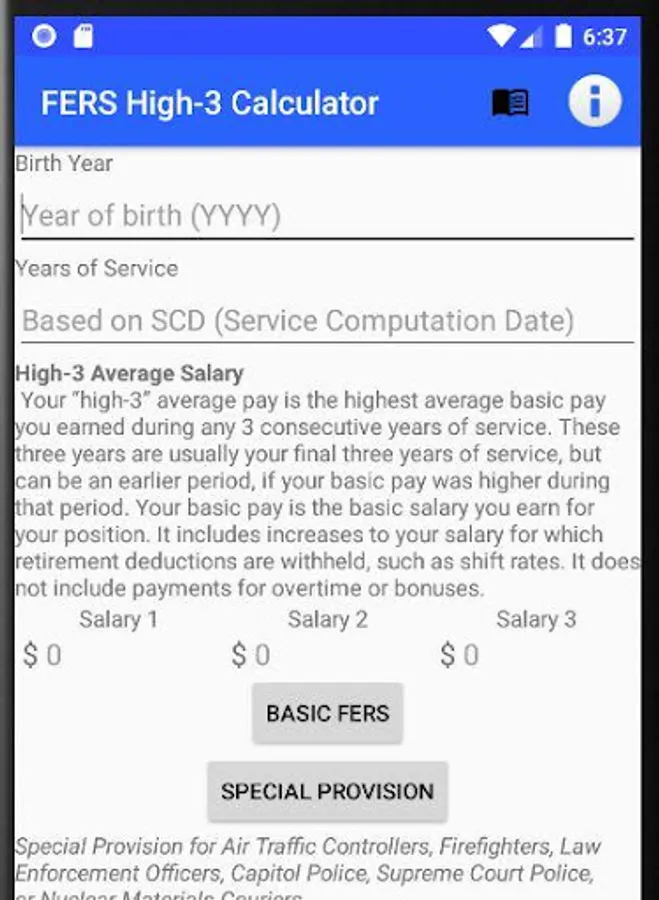Tap the Special Provision button
659x900 pixels.
[327, 791]
